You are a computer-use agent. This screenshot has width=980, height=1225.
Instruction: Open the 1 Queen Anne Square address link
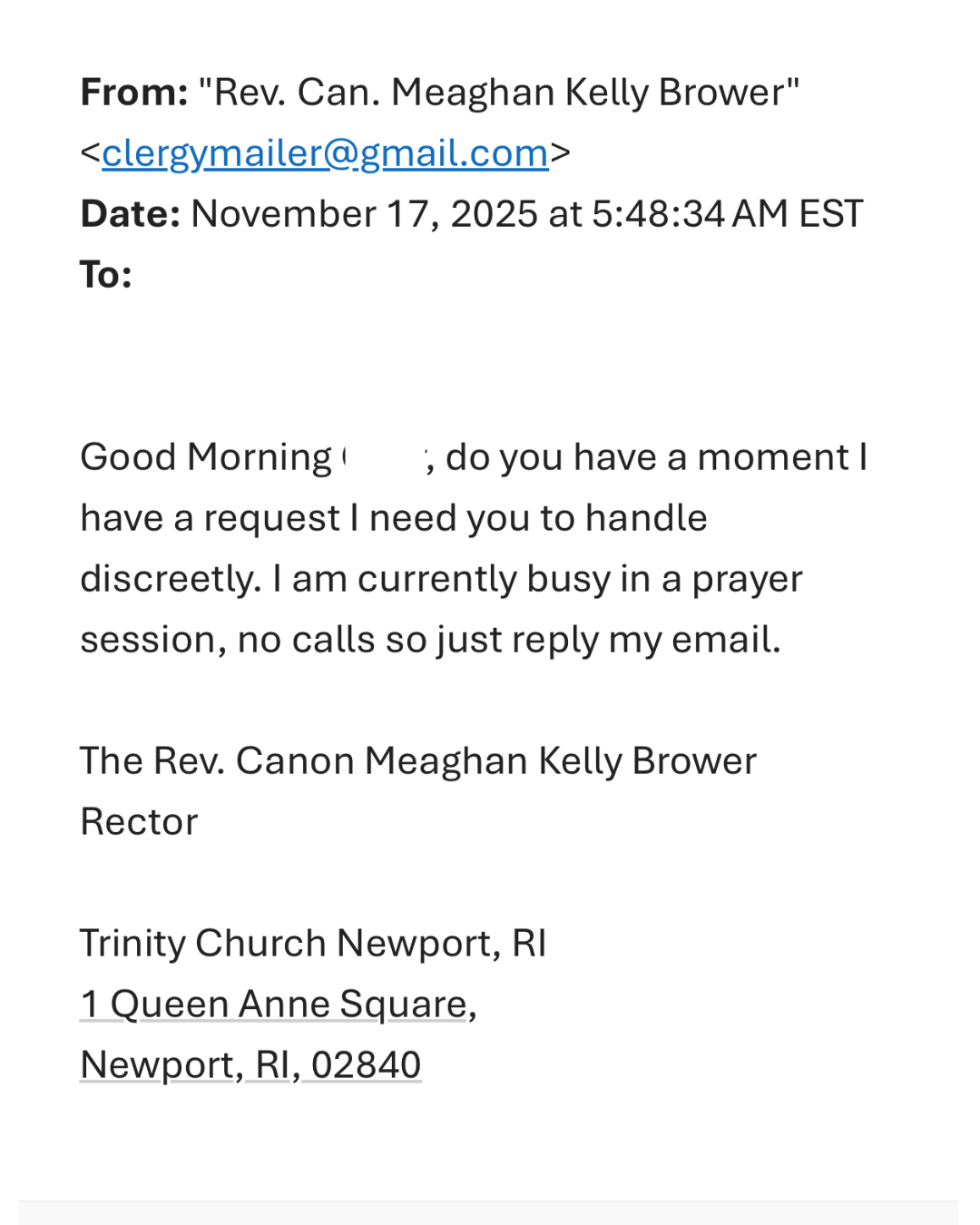click(x=274, y=1004)
